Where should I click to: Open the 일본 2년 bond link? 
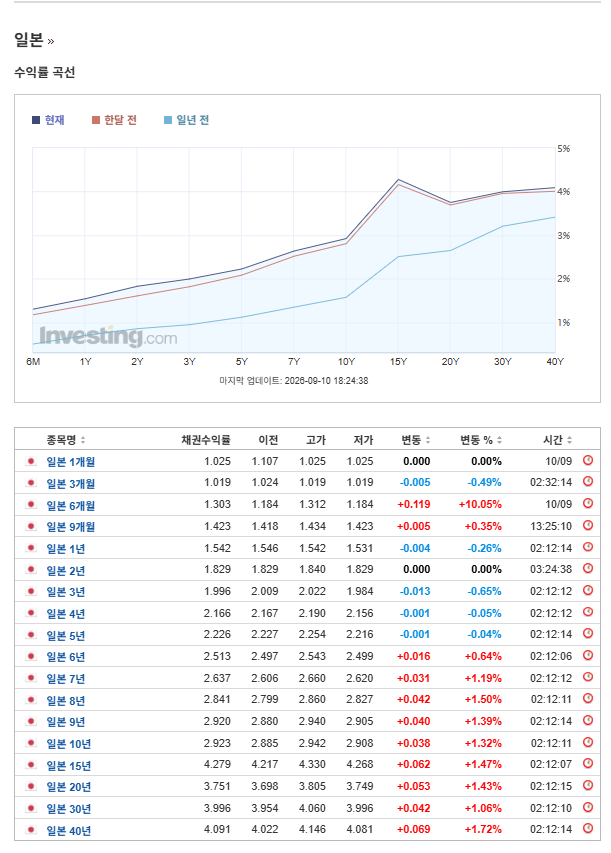[66, 570]
